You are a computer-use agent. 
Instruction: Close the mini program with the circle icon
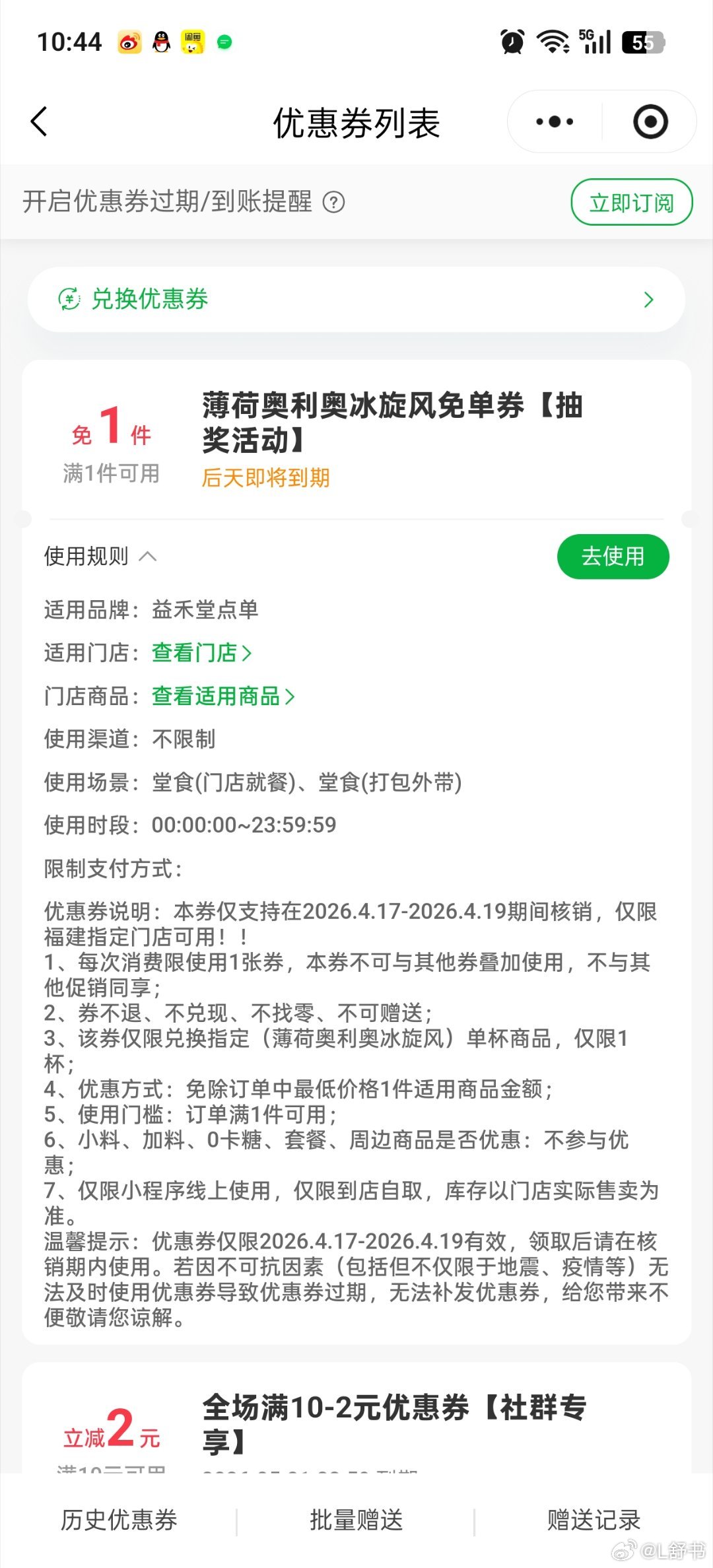[650, 122]
